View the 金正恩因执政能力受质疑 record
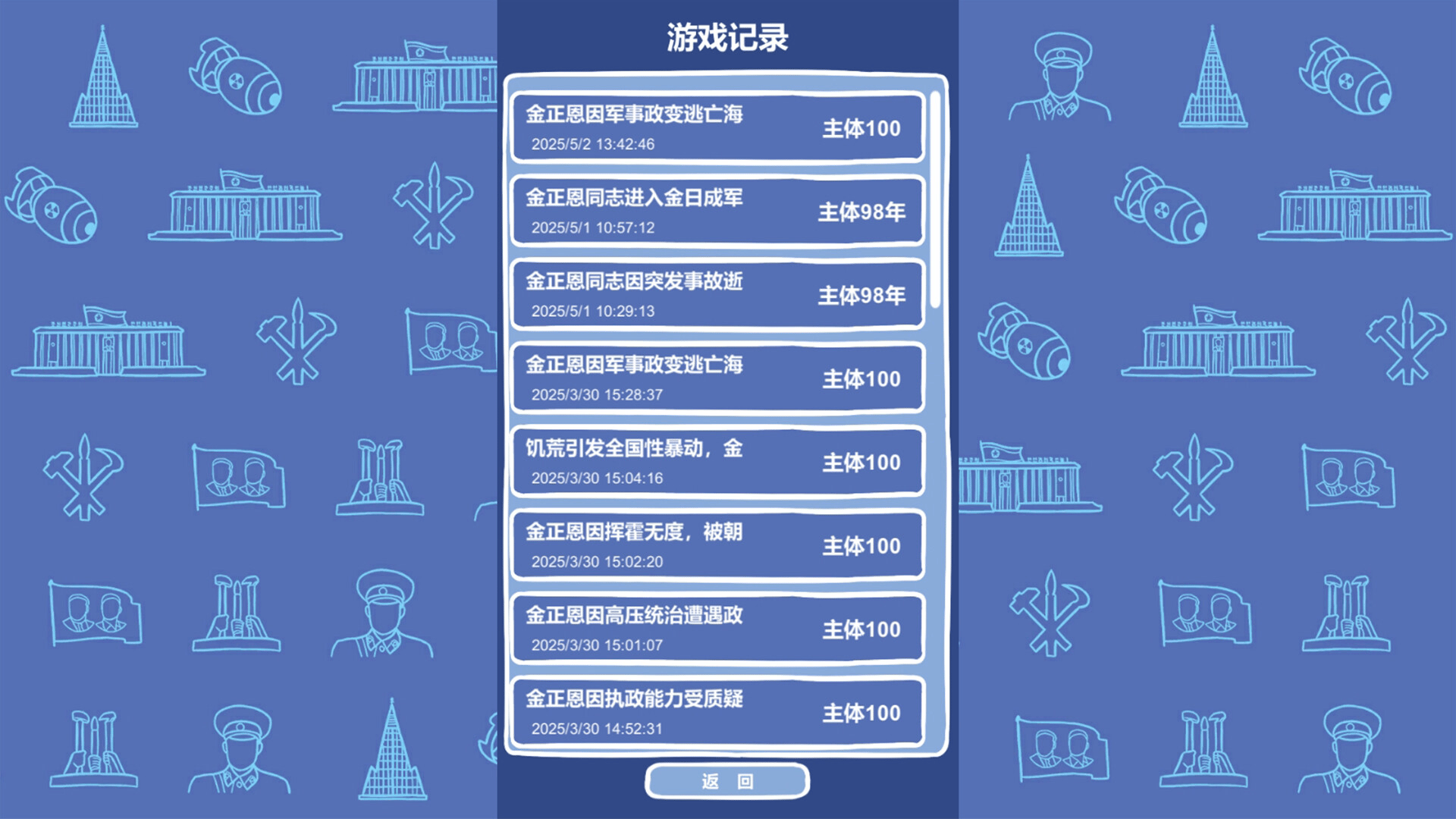1456x819 pixels. coord(717,711)
